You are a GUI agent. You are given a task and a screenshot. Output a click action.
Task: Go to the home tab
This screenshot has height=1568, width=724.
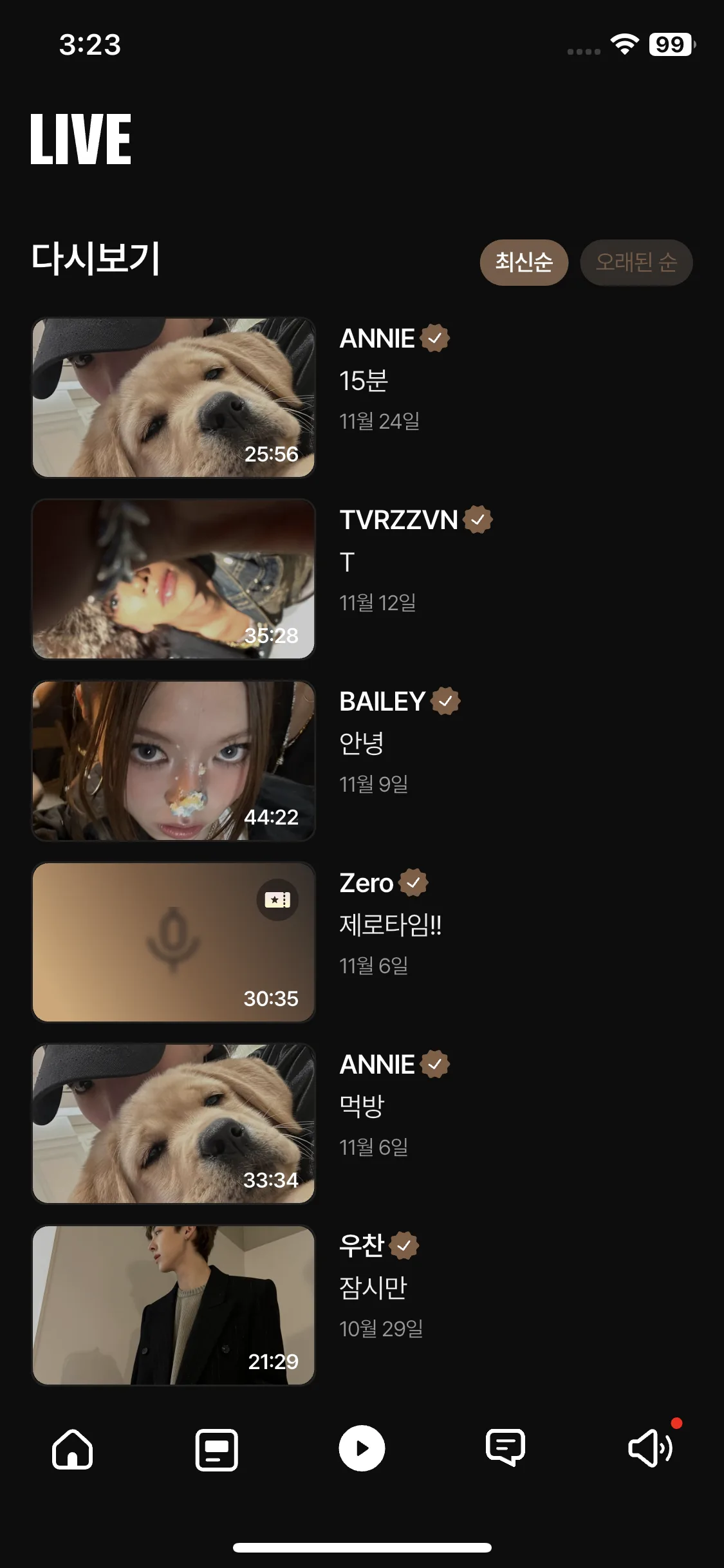[x=72, y=1449]
